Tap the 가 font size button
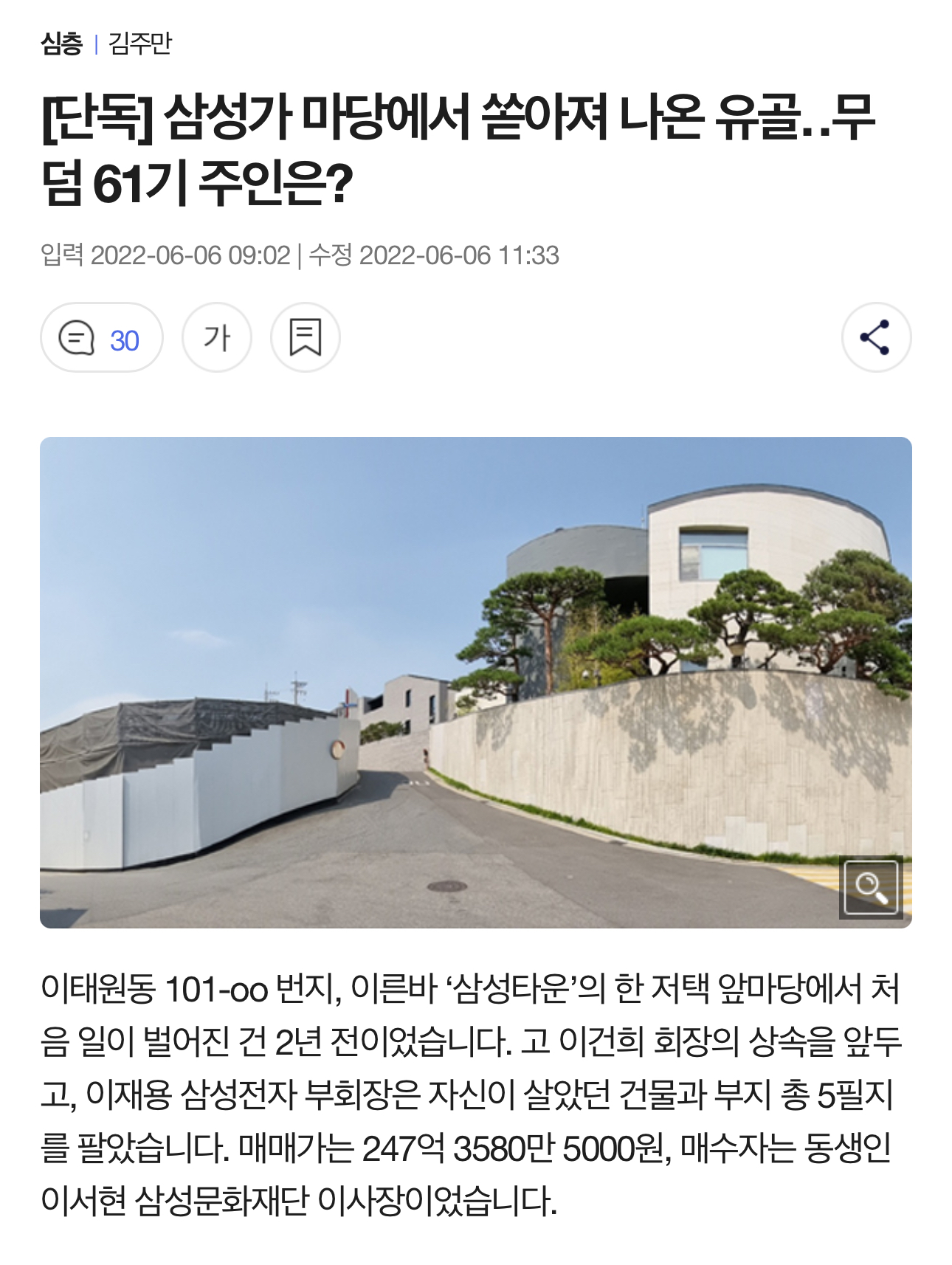This screenshot has width=952, height=1265. coord(217,339)
